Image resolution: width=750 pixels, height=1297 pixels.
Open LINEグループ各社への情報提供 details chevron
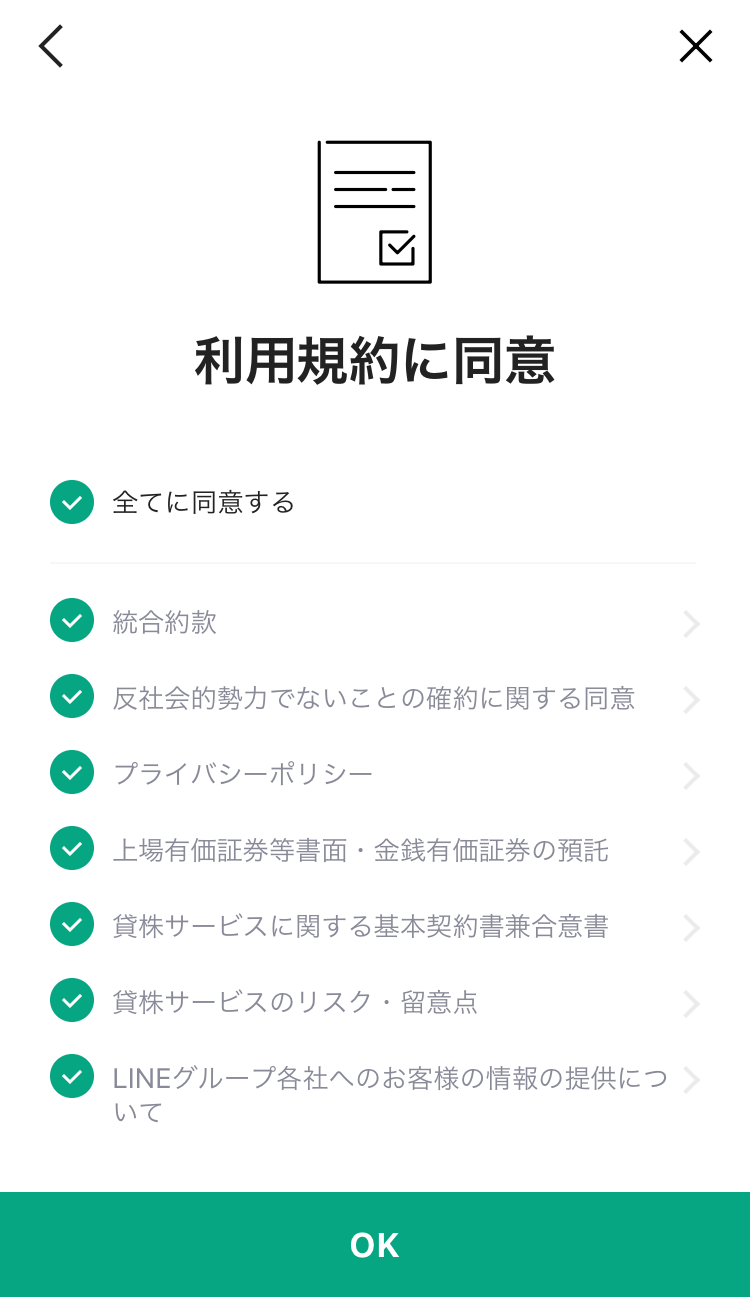click(690, 1080)
